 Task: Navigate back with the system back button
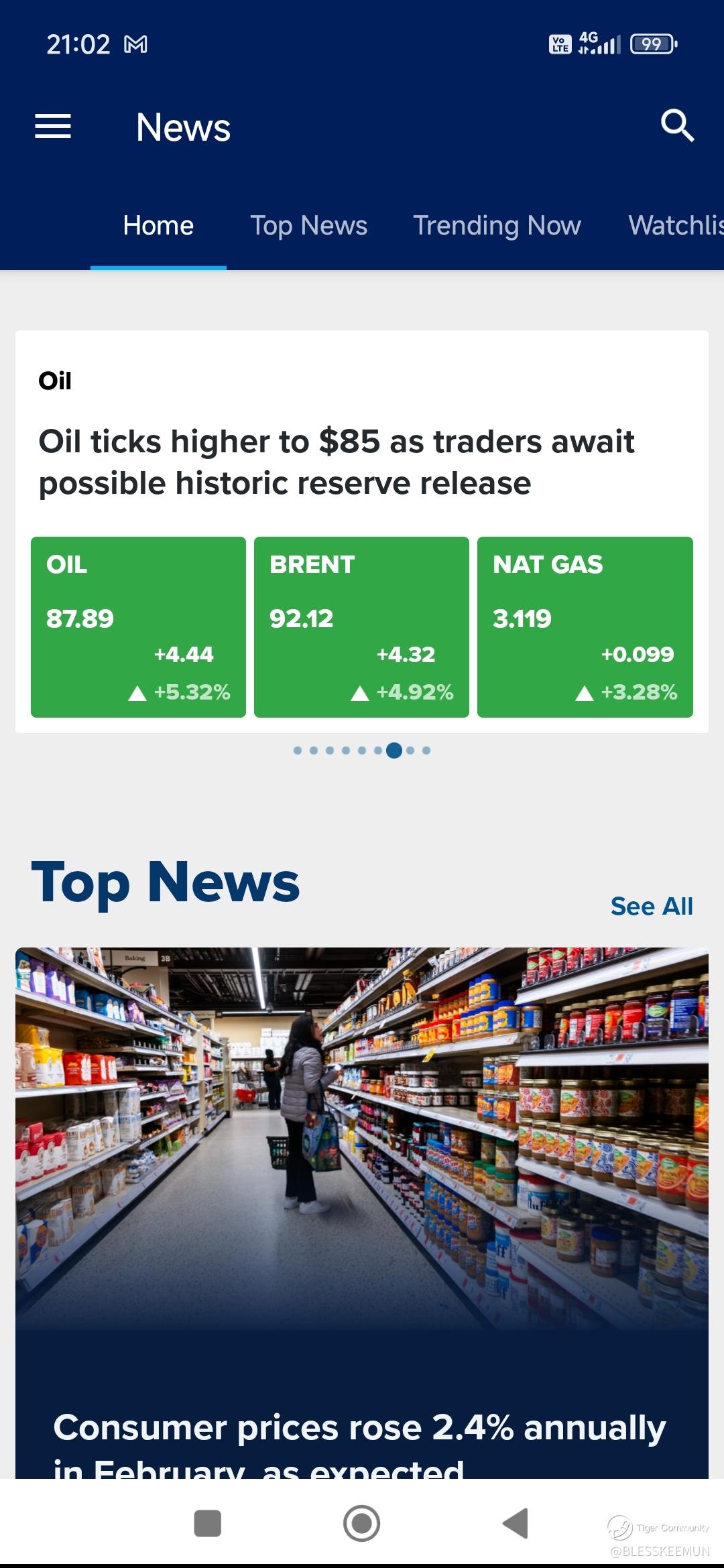516,1523
